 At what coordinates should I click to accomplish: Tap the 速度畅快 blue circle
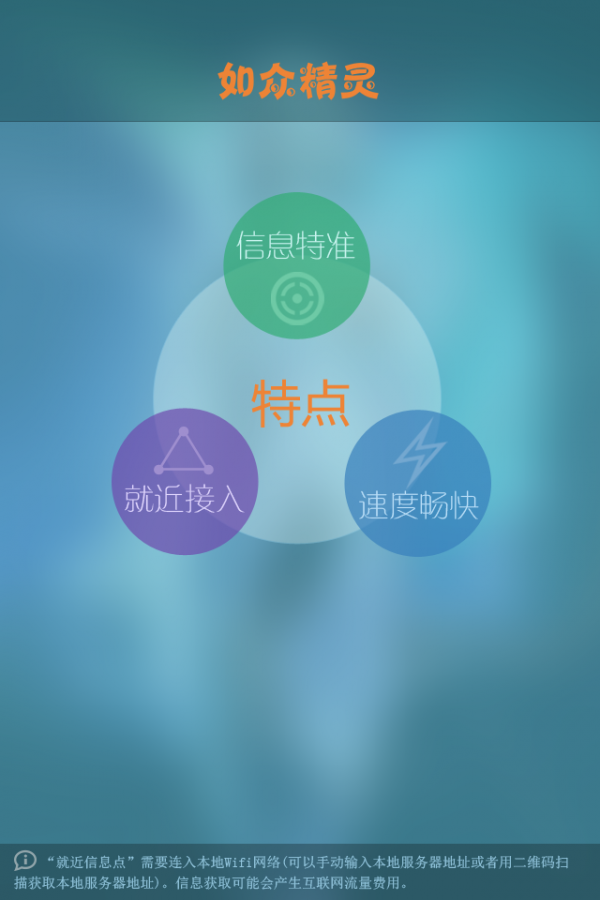[417, 483]
